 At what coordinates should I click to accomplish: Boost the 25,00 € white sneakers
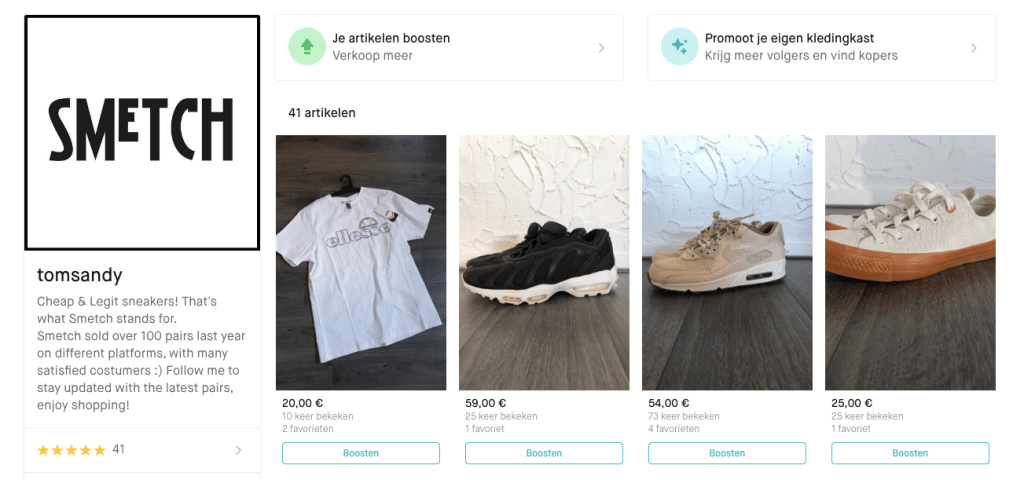click(x=910, y=453)
